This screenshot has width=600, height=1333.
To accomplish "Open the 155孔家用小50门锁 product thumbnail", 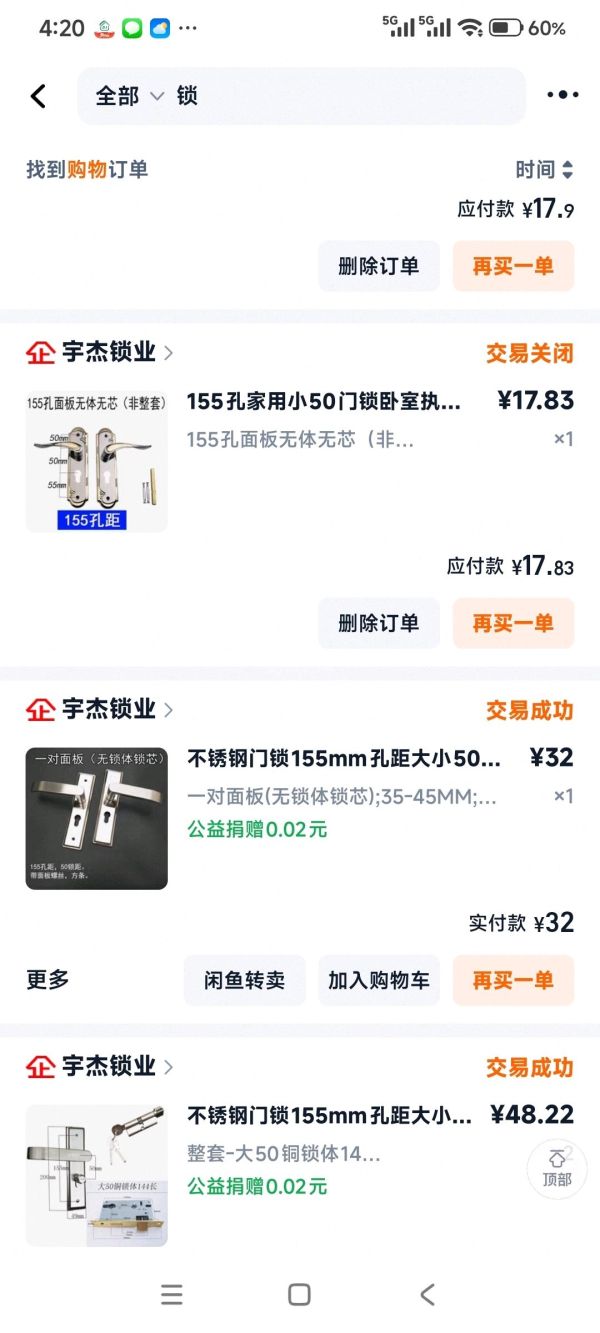I will (96, 461).
